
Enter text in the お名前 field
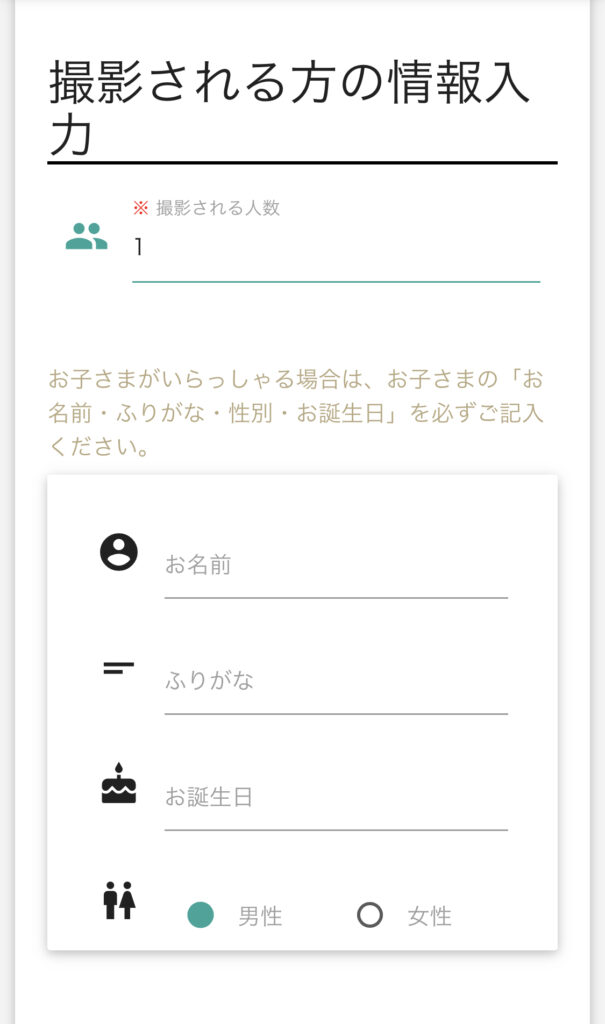(335, 566)
